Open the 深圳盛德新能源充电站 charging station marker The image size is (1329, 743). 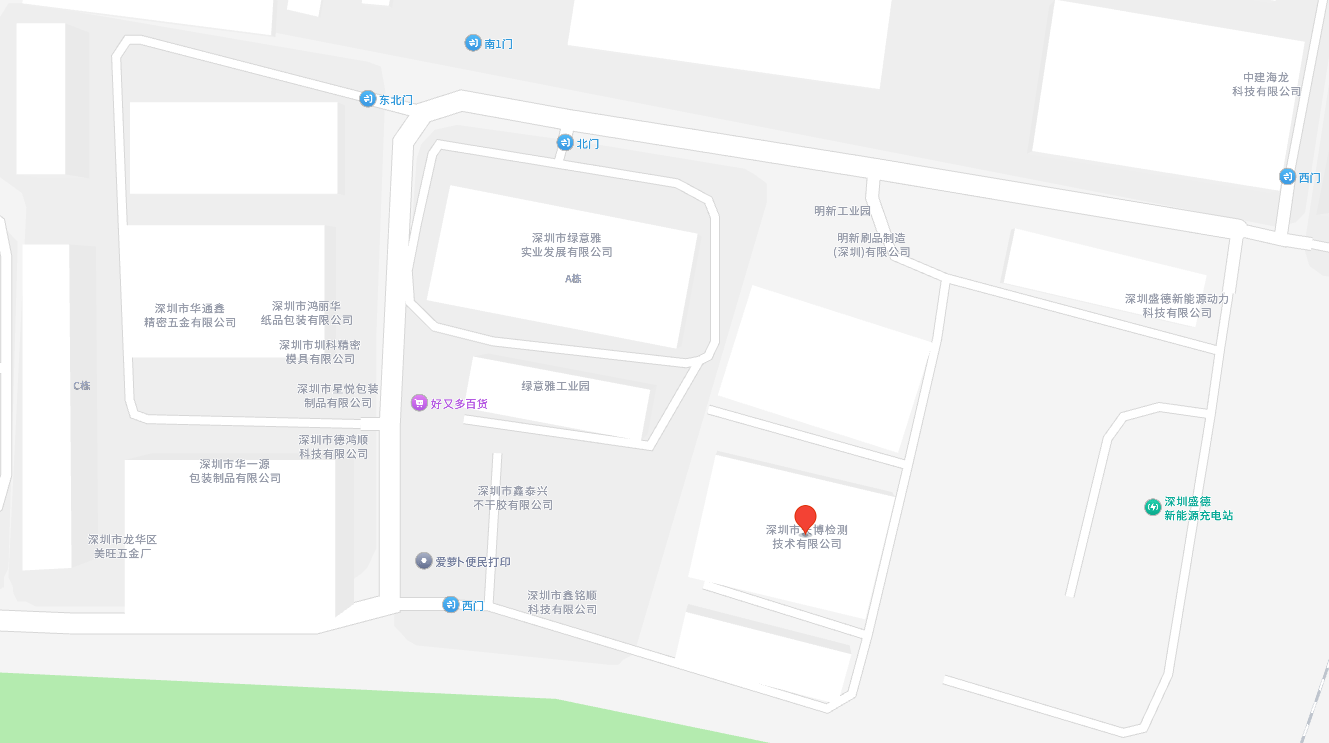(1153, 507)
